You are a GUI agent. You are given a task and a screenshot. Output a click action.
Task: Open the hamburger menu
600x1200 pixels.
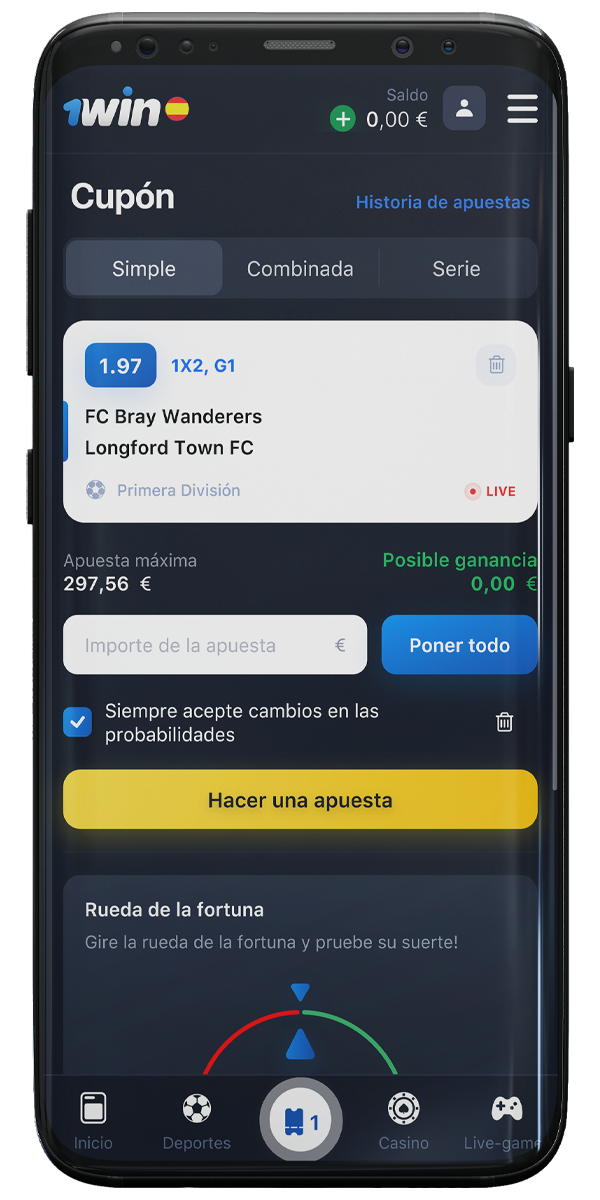522,109
